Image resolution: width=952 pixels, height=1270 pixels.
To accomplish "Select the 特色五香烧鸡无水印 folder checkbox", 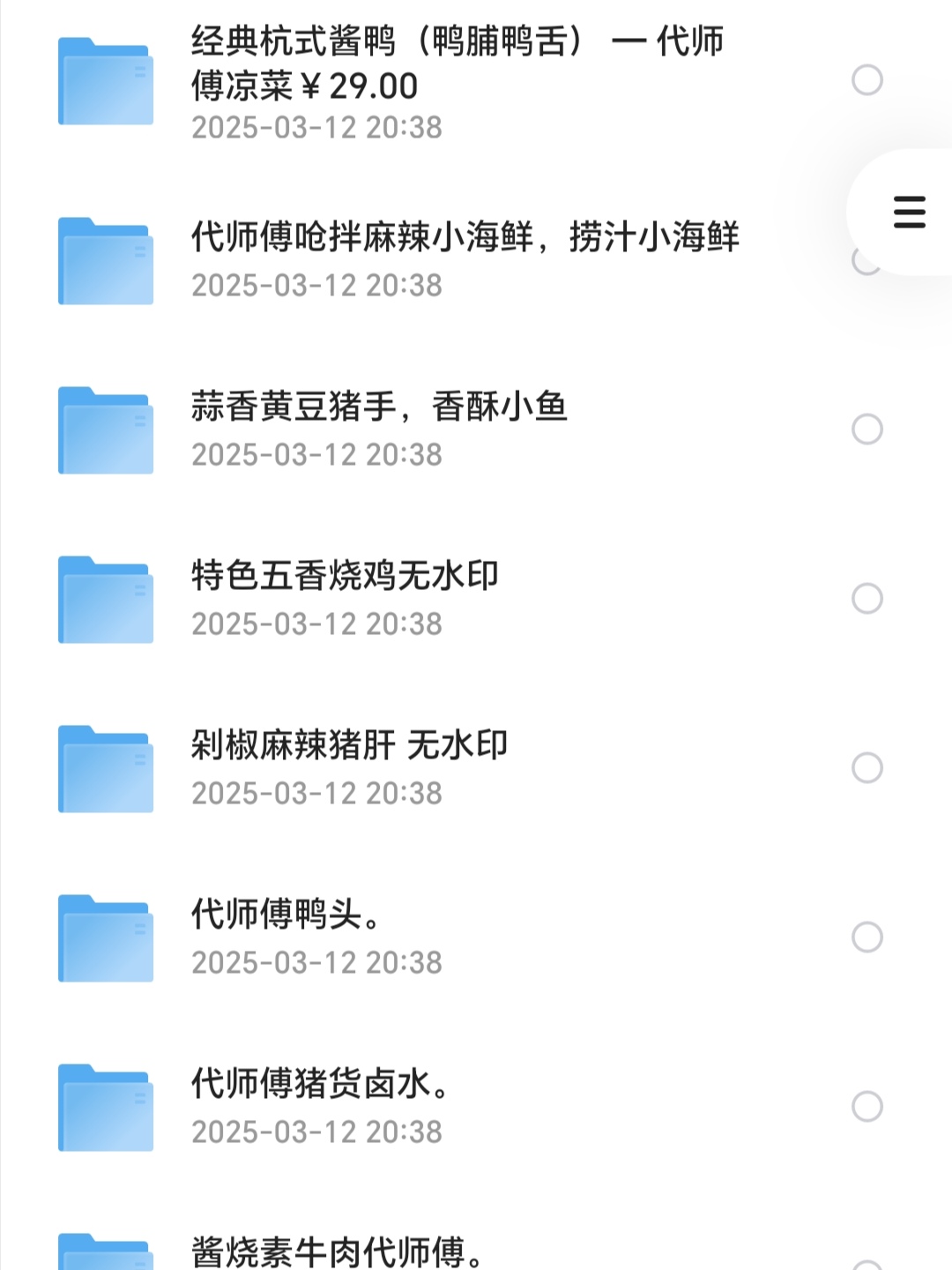I will [867, 599].
